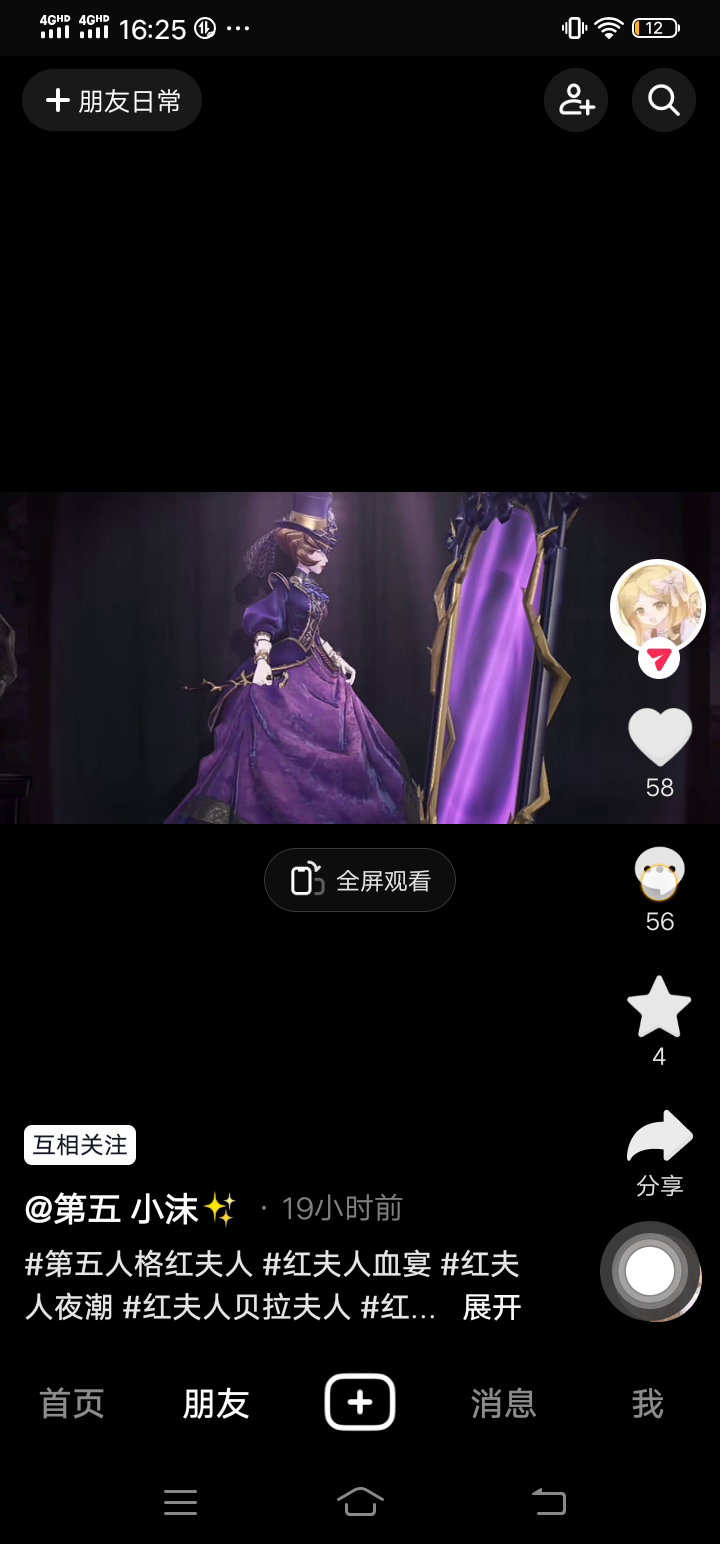Switch to the 我 tab

647,1404
